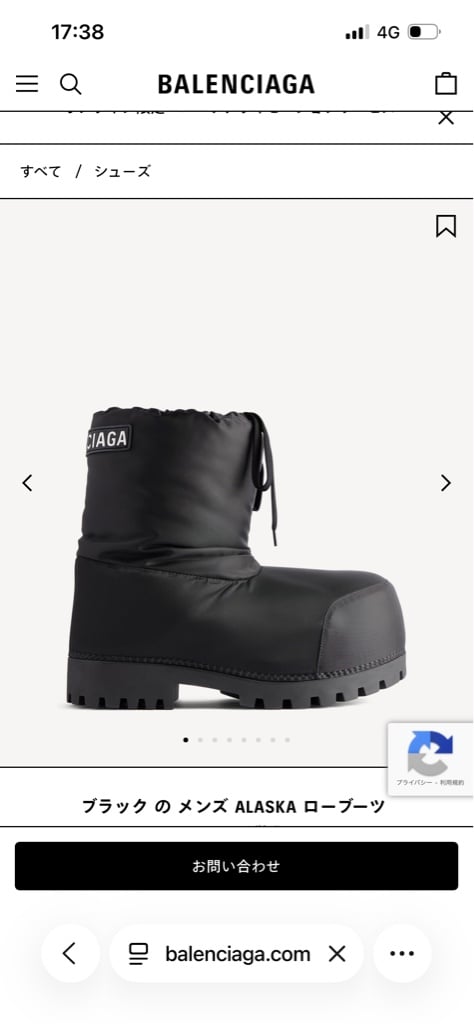
Task: Dismiss the top banner with the X
Action: [x=446, y=118]
